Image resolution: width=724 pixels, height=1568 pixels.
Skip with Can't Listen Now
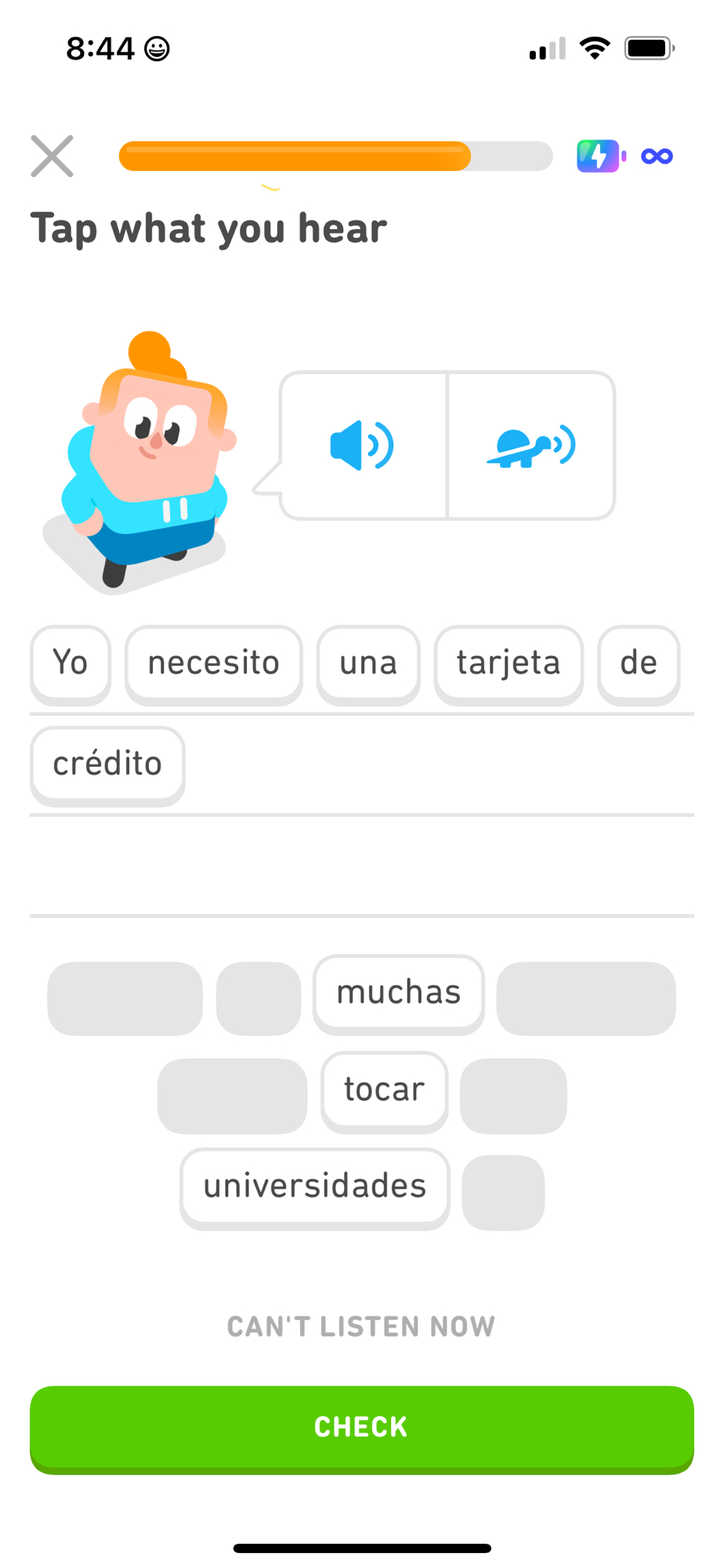pyautogui.click(x=361, y=1327)
